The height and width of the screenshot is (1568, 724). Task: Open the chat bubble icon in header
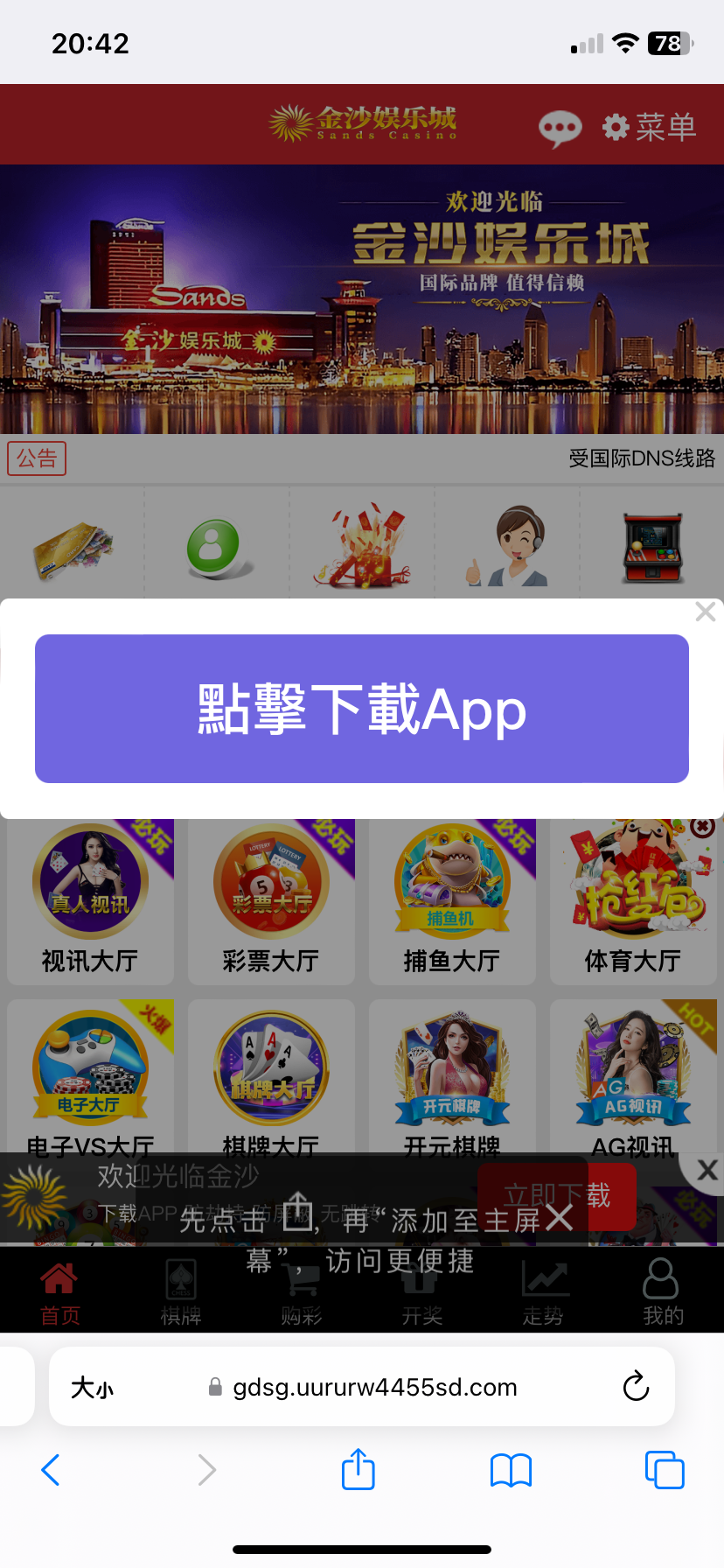(x=560, y=129)
